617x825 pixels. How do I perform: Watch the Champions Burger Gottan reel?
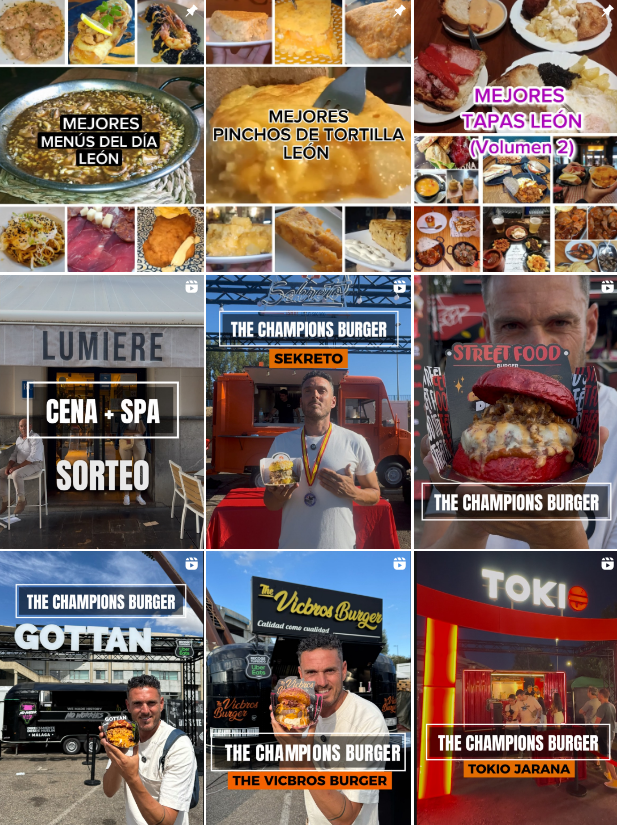pyautogui.click(x=101, y=688)
